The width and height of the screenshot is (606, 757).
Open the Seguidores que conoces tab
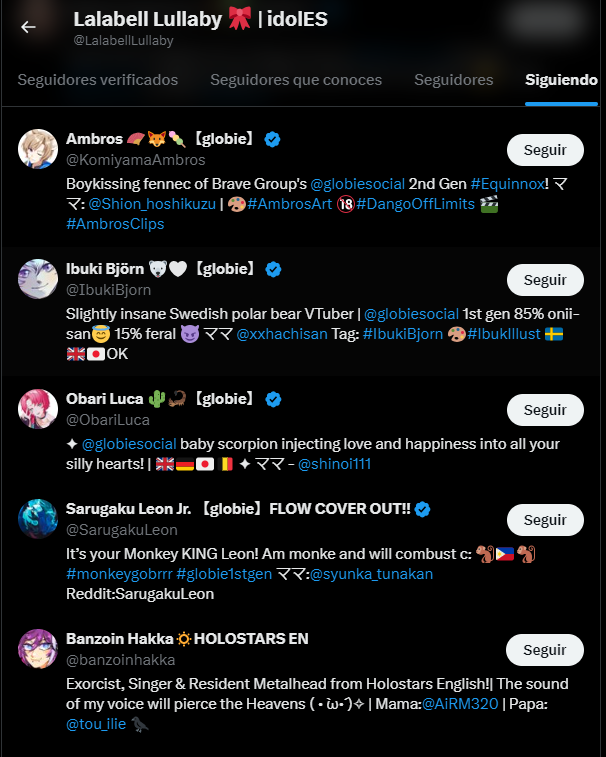[296, 80]
